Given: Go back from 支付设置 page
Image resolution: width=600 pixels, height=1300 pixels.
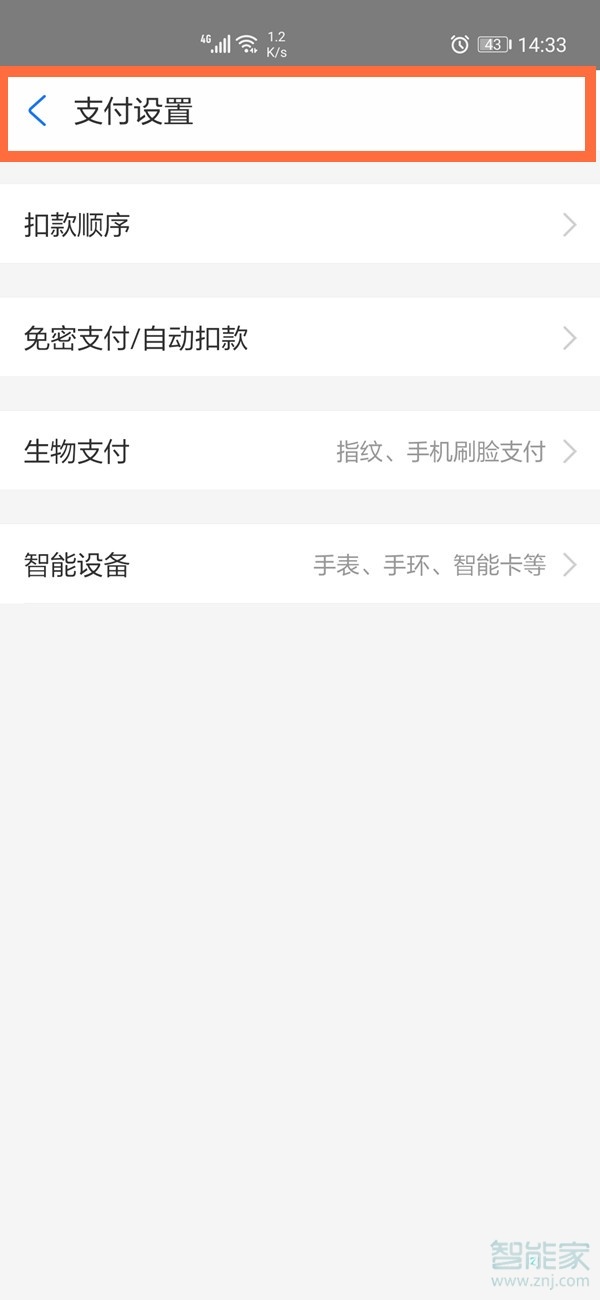Looking at the screenshot, I should click(38, 111).
